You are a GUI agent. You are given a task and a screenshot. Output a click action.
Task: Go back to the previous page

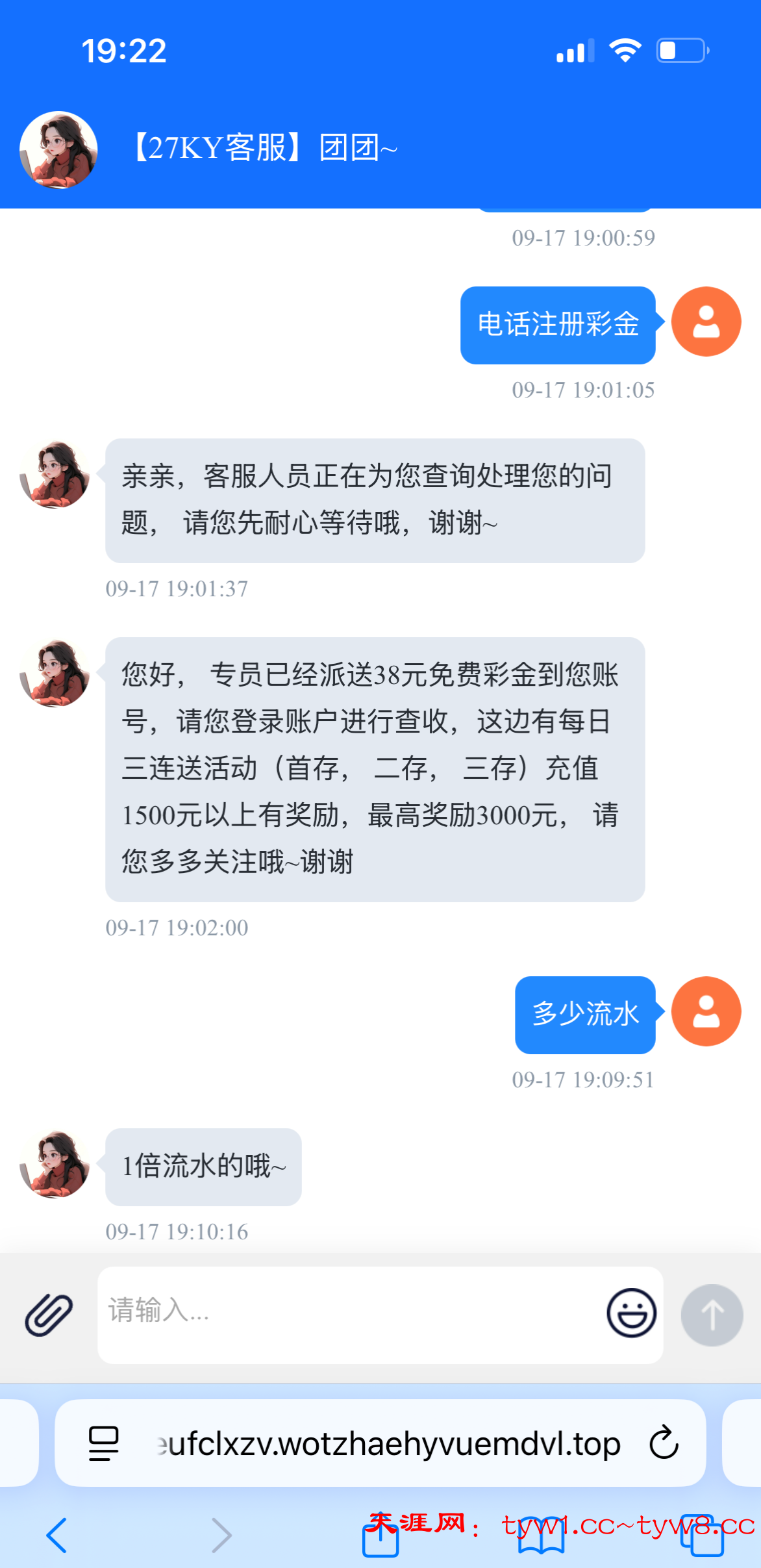click(57, 1536)
